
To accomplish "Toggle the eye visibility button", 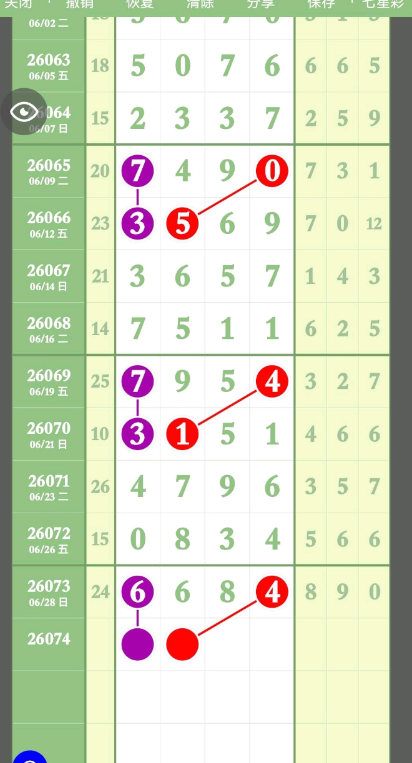I will point(23,111).
